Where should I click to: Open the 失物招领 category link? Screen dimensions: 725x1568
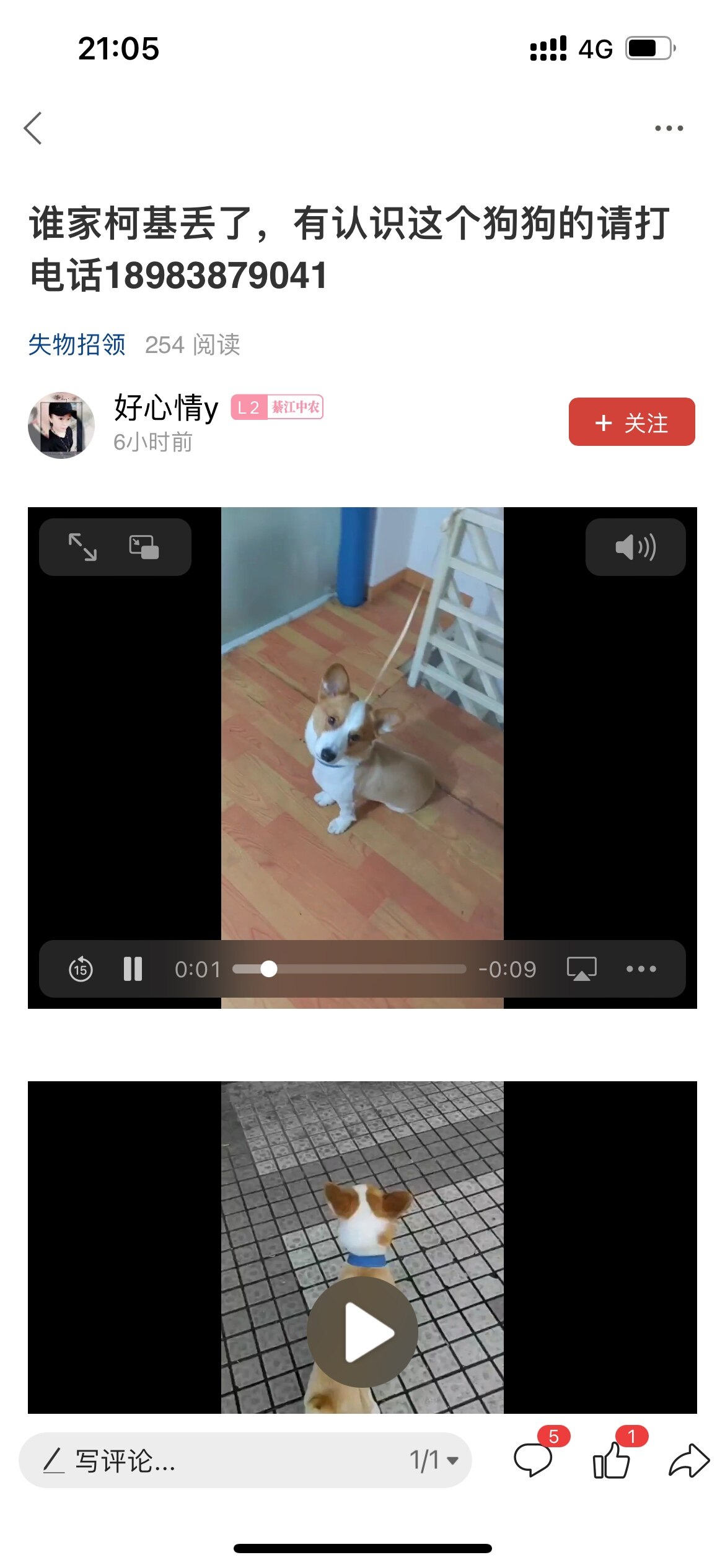(77, 344)
